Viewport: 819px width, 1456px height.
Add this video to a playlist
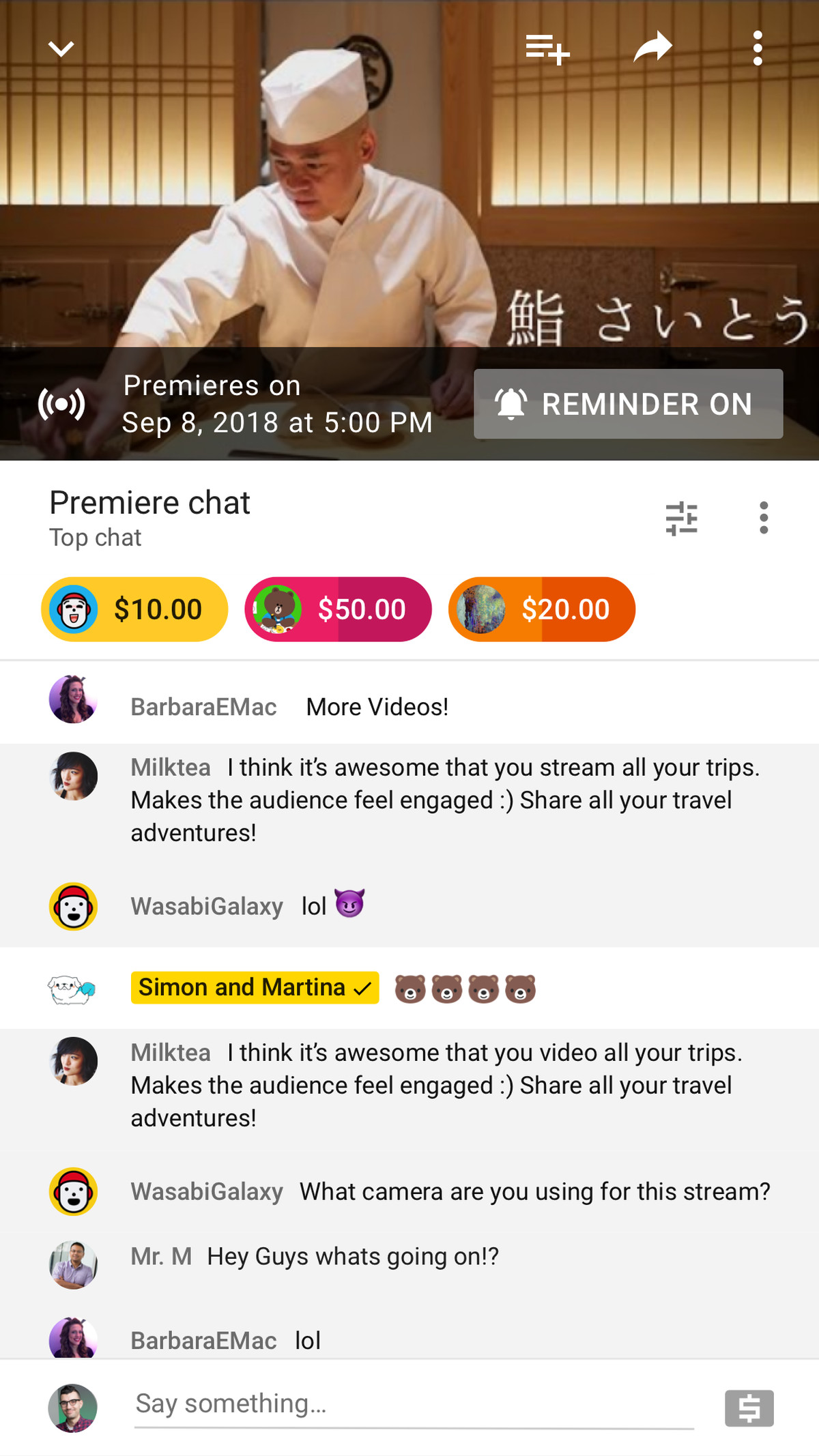[x=547, y=49]
